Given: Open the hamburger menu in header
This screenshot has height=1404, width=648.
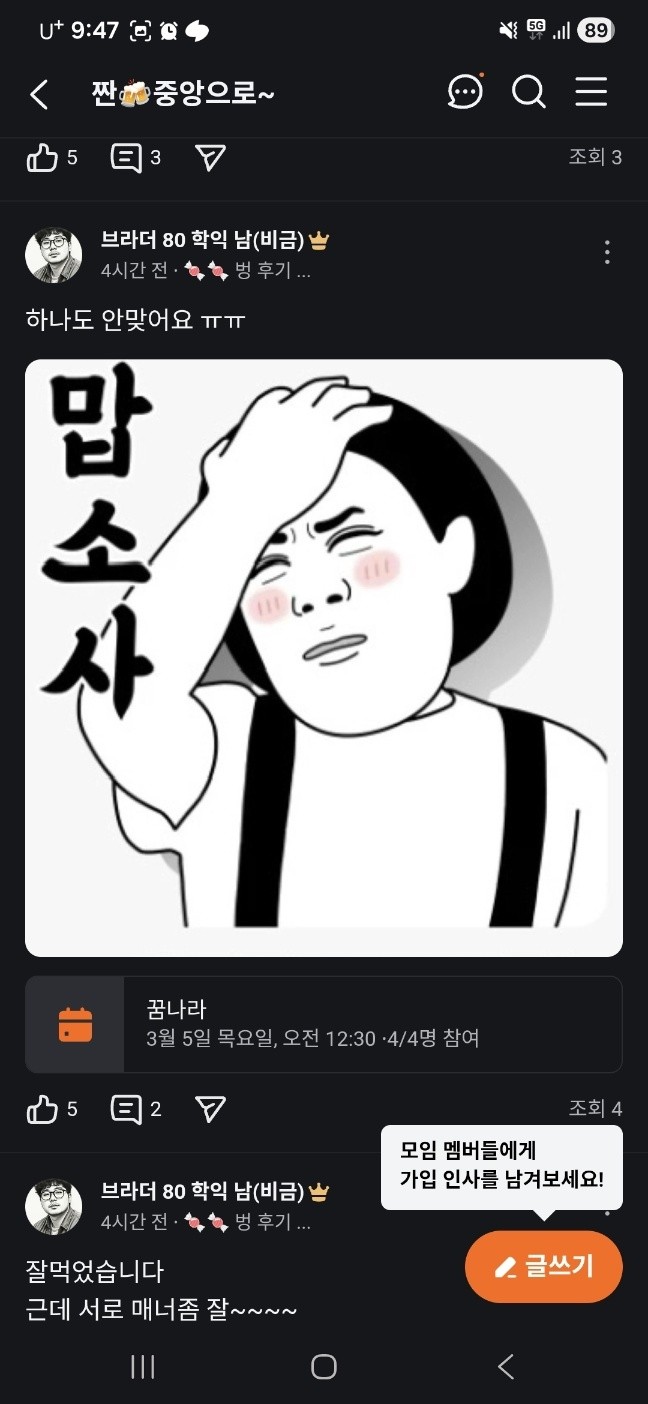Looking at the screenshot, I should (x=591, y=93).
